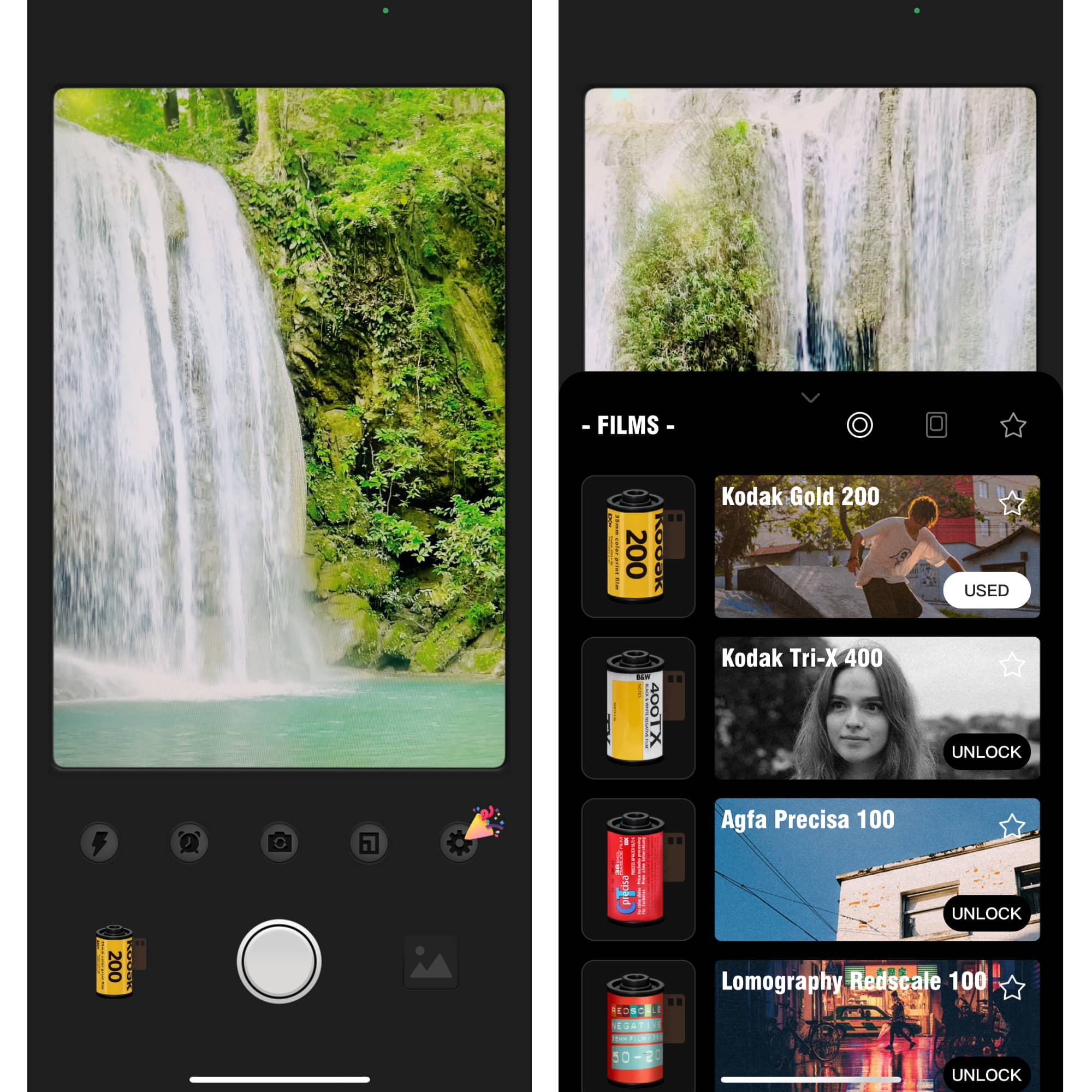Switch to the lens circle tab
Viewport: 1092px width, 1092px height.
click(860, 425)
